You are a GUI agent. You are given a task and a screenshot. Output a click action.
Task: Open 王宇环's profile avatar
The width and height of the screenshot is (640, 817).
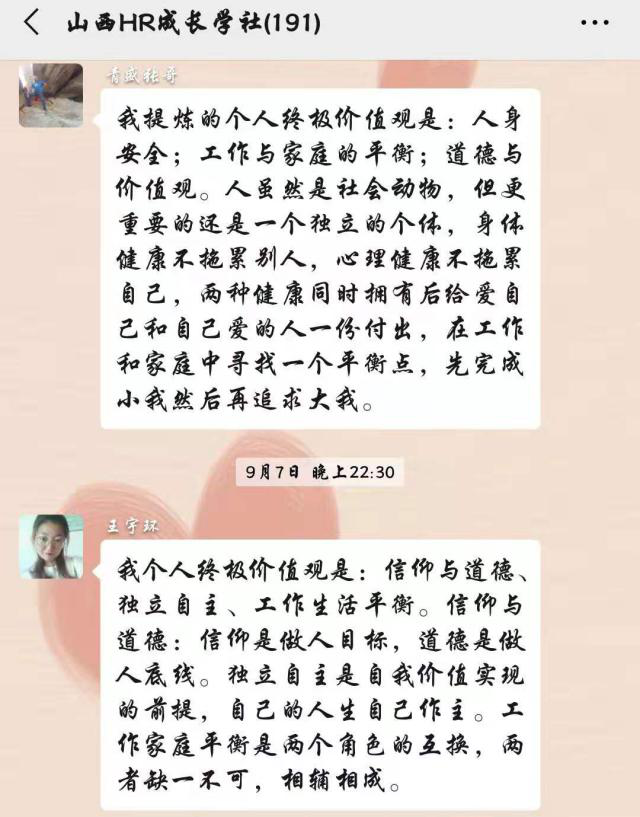[x=51, y=547]
